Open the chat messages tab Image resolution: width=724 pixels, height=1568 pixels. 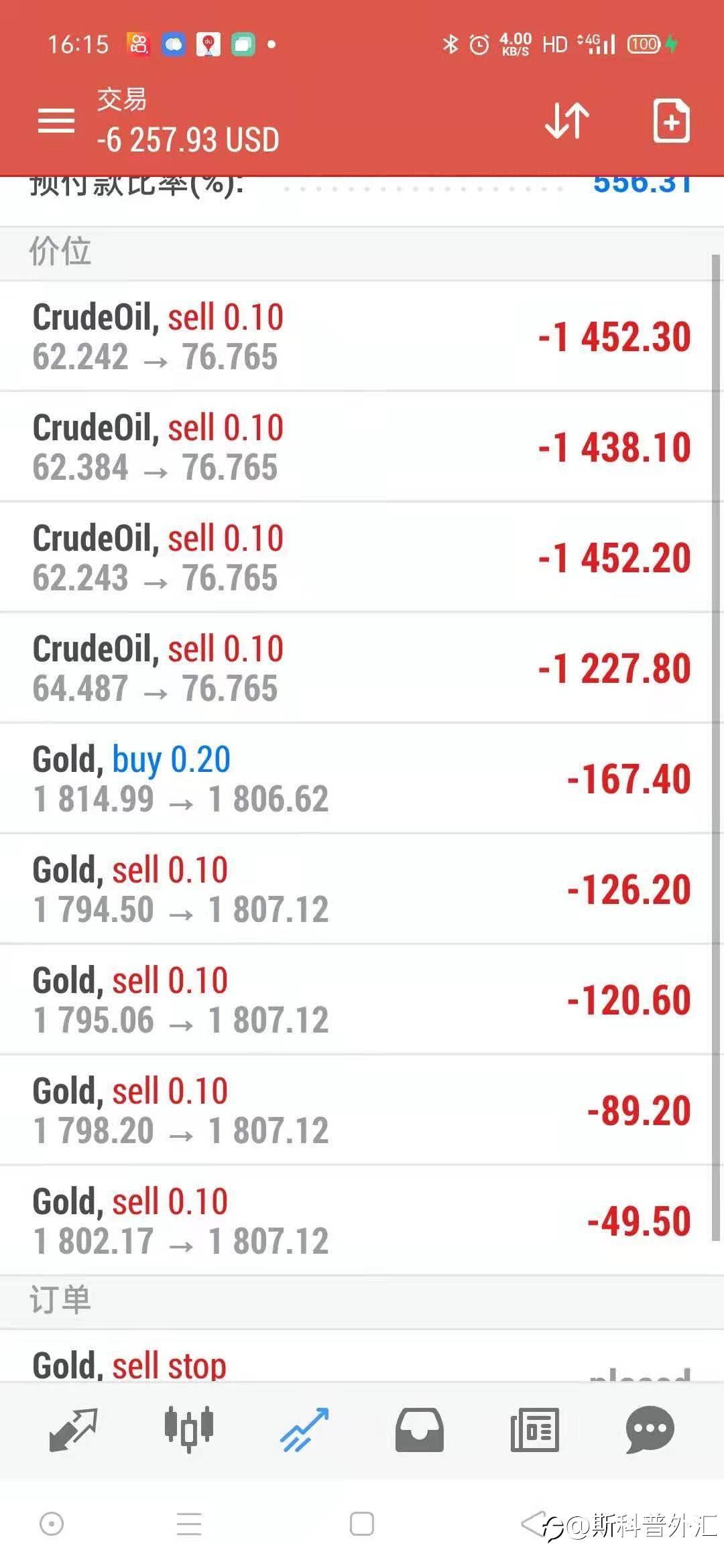coord(650,1430)
